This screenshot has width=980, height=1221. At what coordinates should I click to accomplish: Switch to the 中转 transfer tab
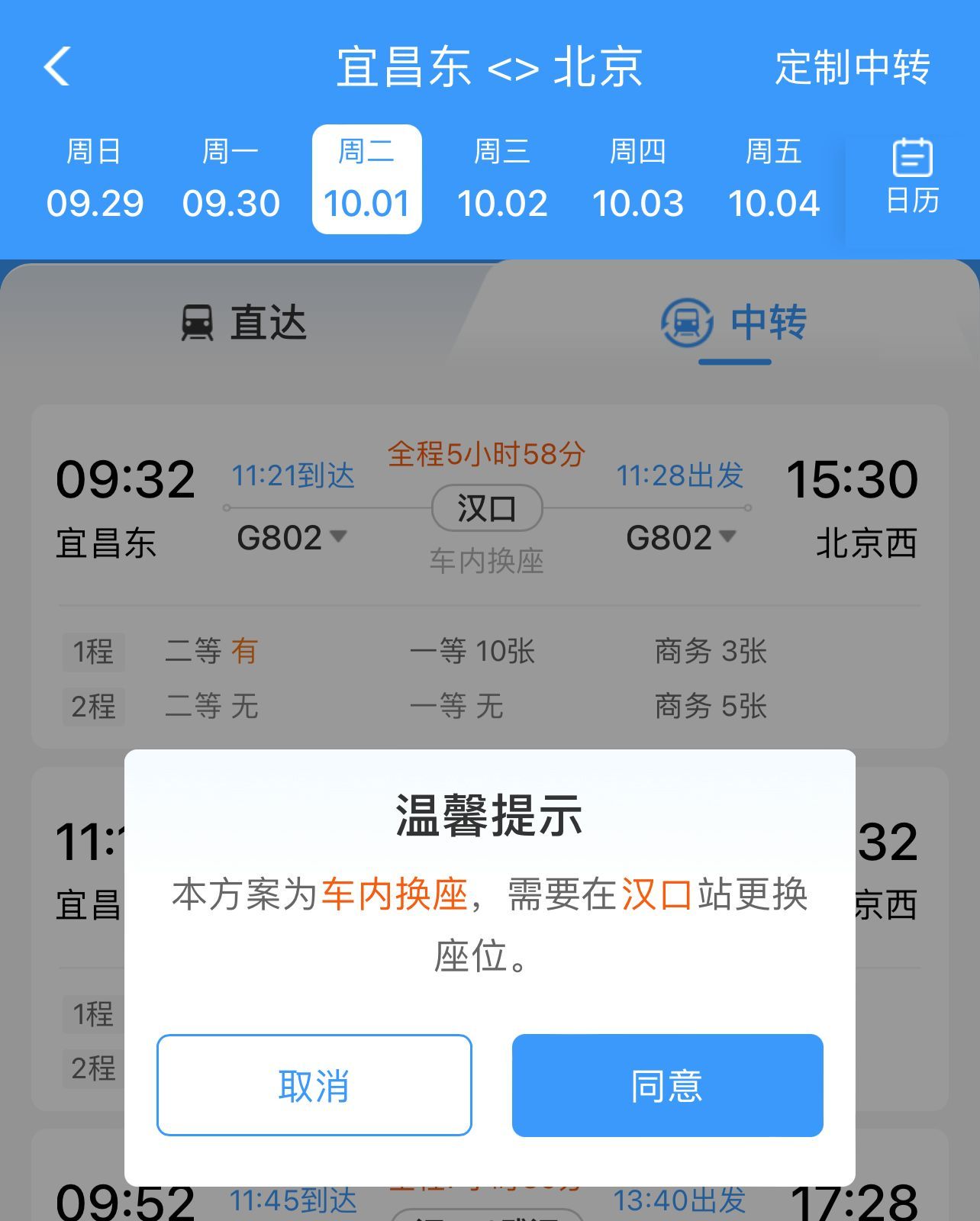pyautogui.click(x=734, y=323)
